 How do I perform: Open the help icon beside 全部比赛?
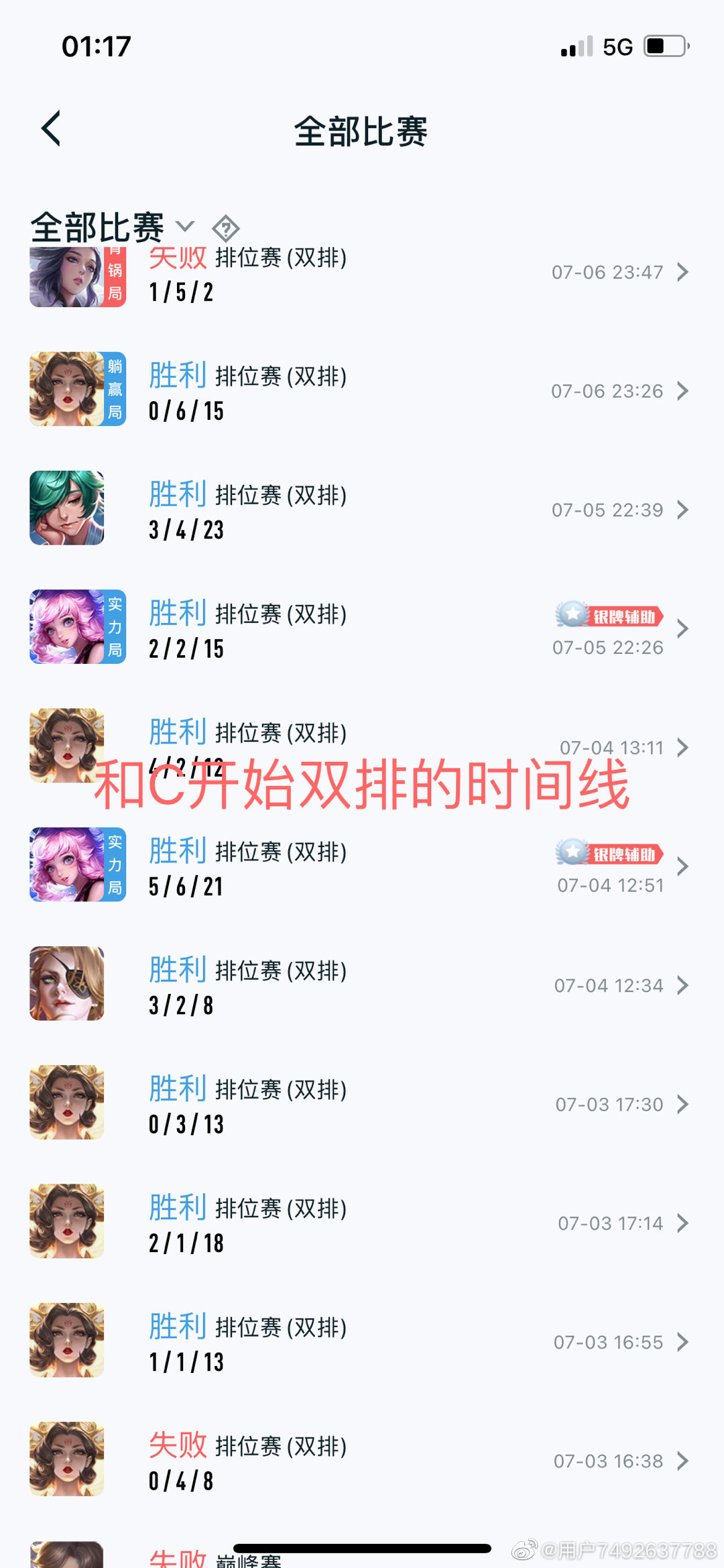(225, 229)
